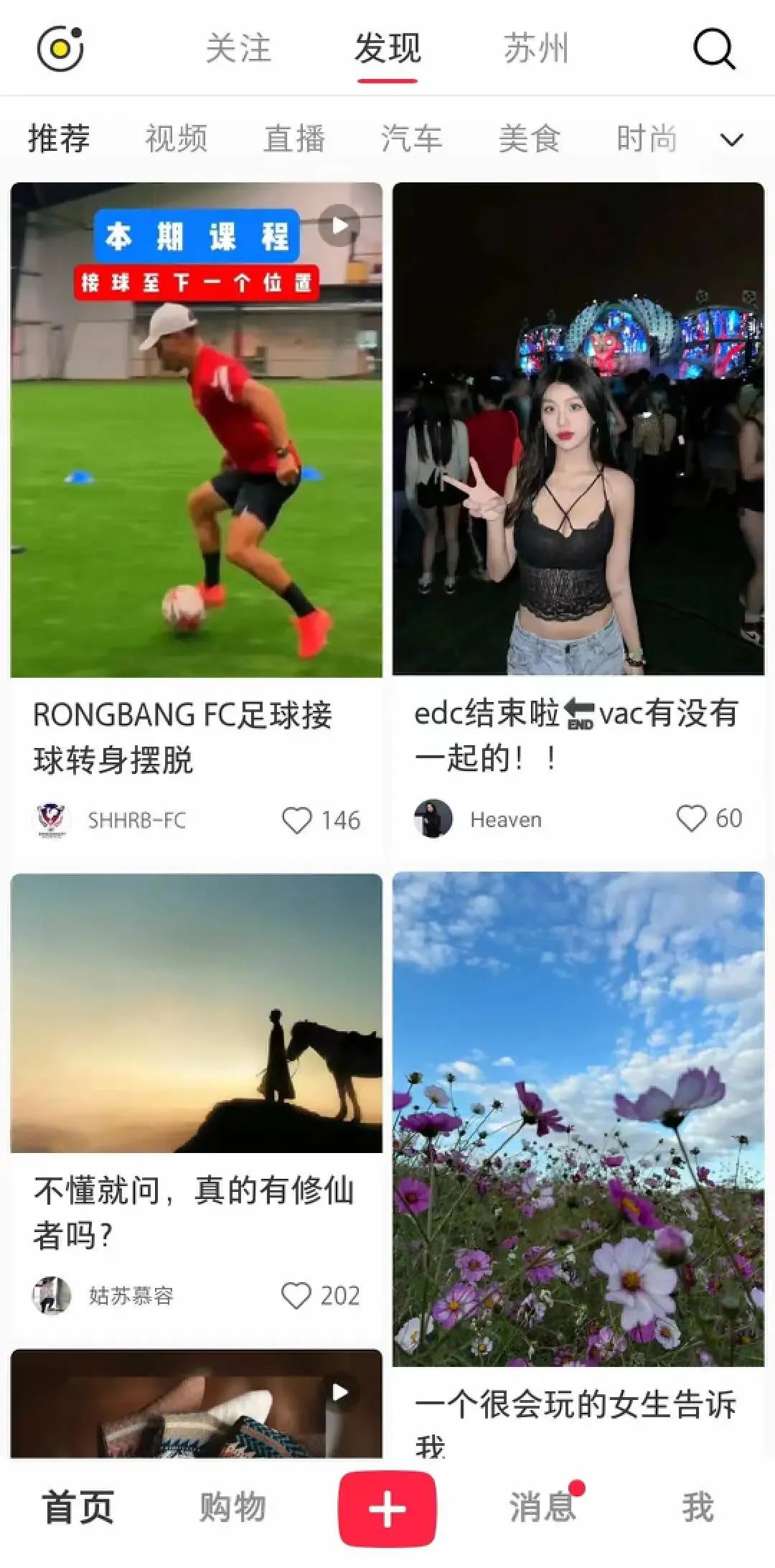Screen dimensions: 775x1568
Task: Select the 直播 category
Action: tap(294, 139)
